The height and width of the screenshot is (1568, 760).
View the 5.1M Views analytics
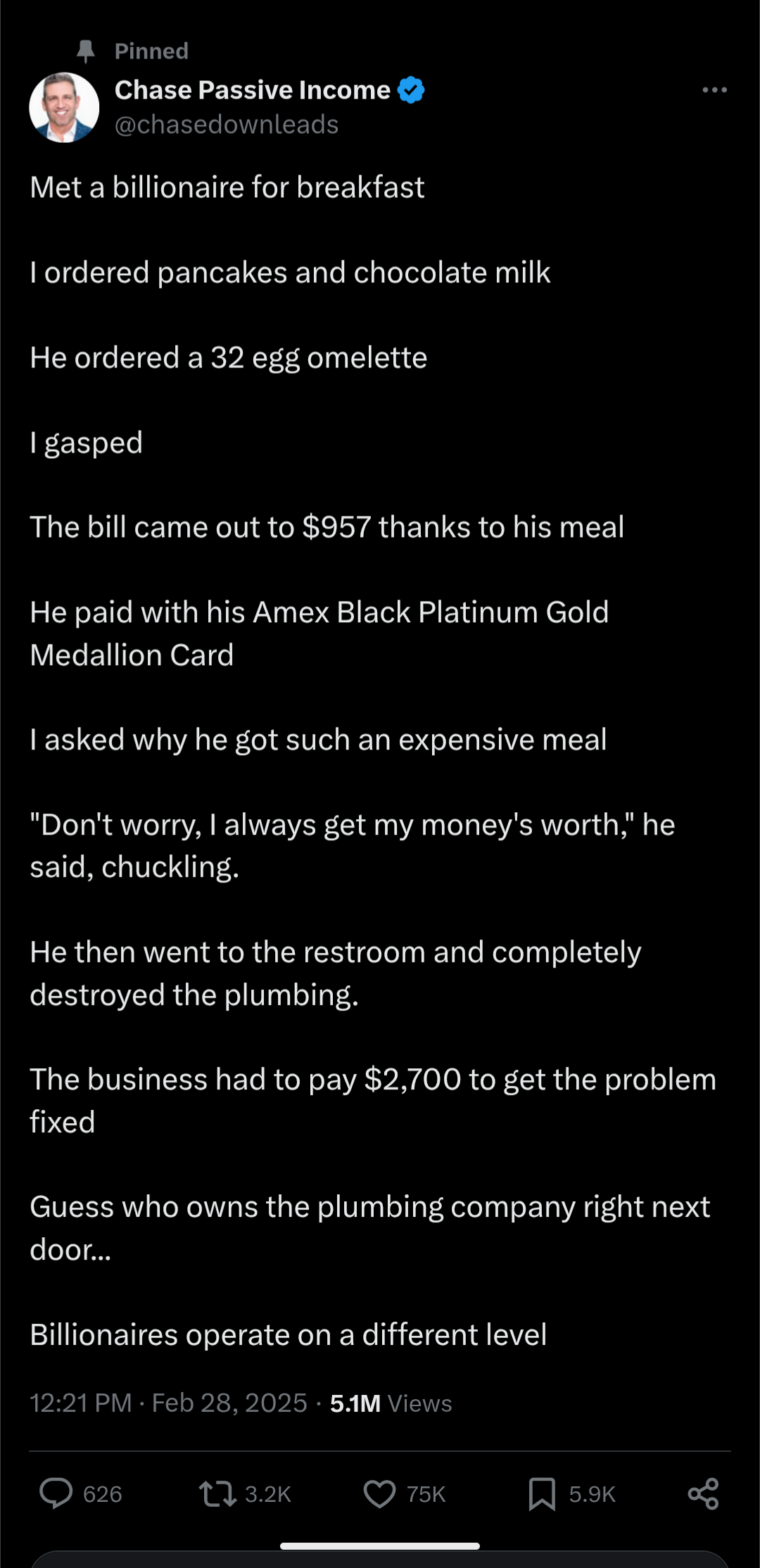pos(391,1403)
